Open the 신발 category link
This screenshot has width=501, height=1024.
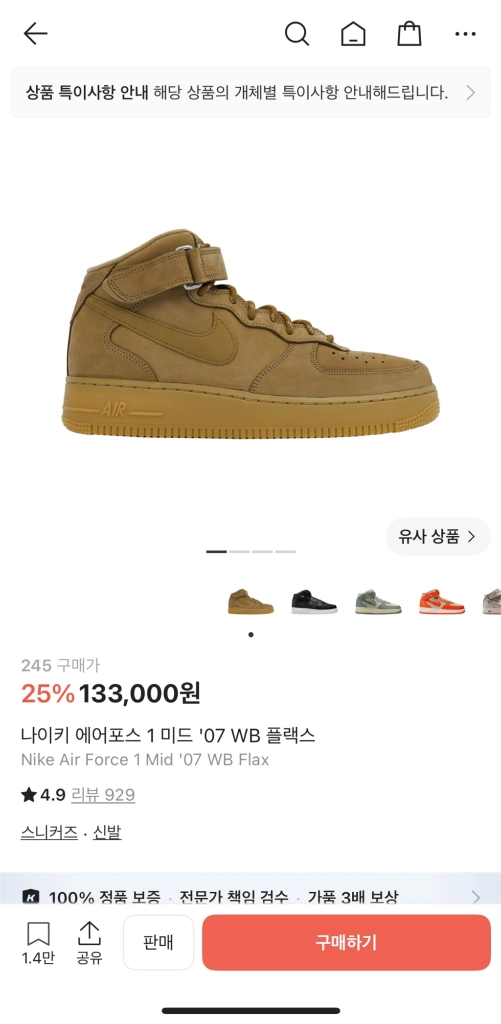pos(107,833)
